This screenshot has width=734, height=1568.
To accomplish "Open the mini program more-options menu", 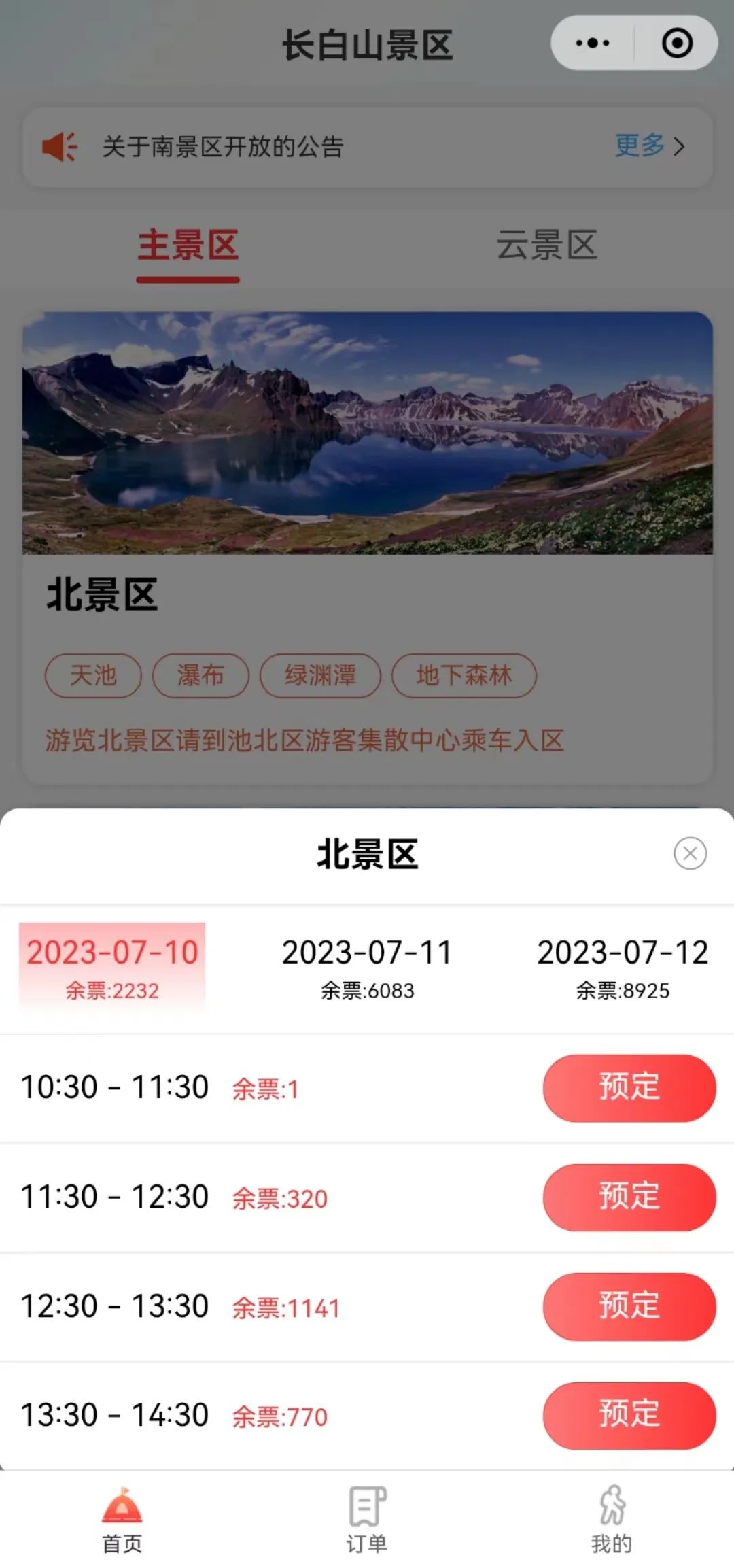I will pos(593,44).
